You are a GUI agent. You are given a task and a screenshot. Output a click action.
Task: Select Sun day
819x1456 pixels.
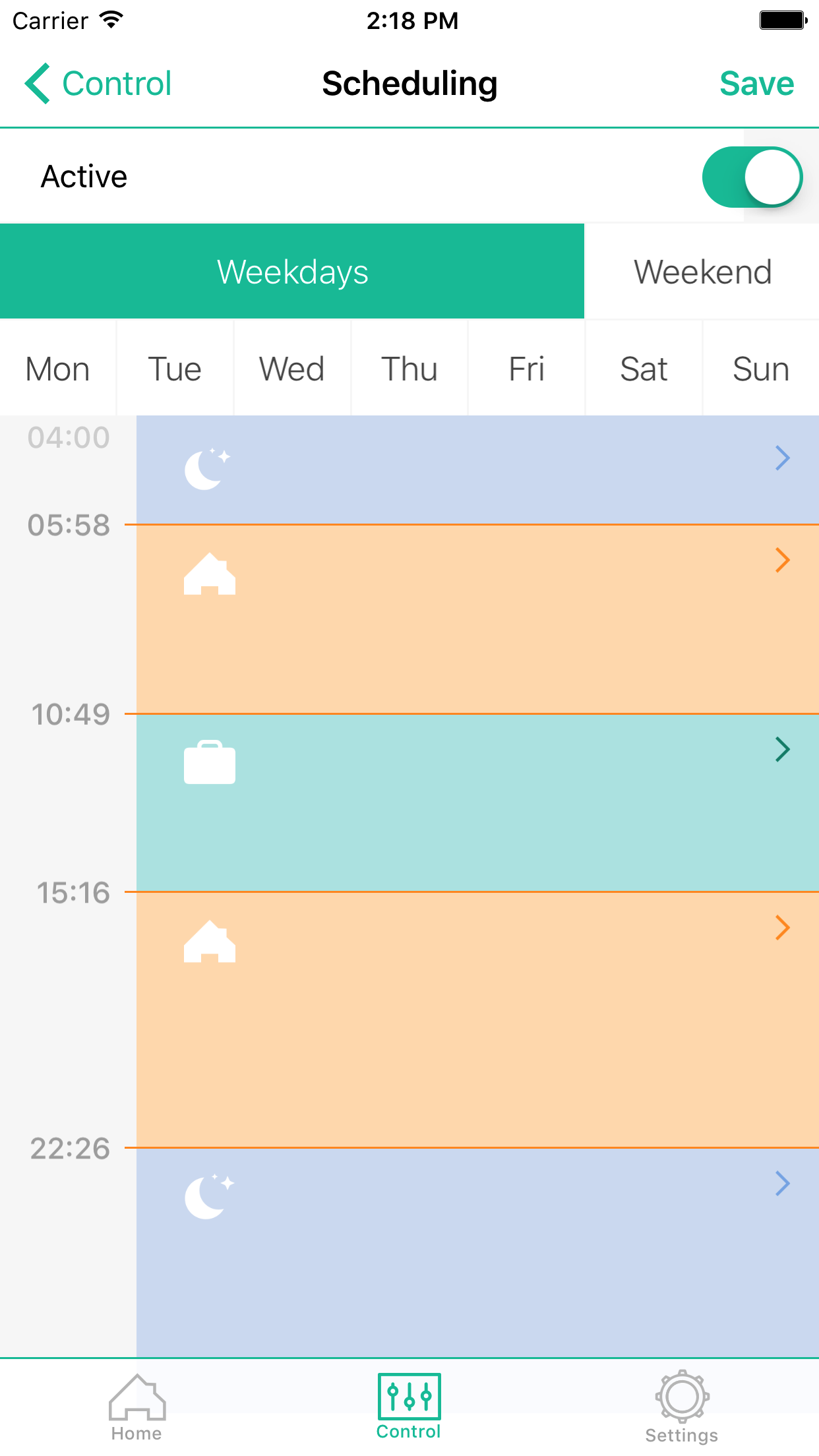pos(761,368)
